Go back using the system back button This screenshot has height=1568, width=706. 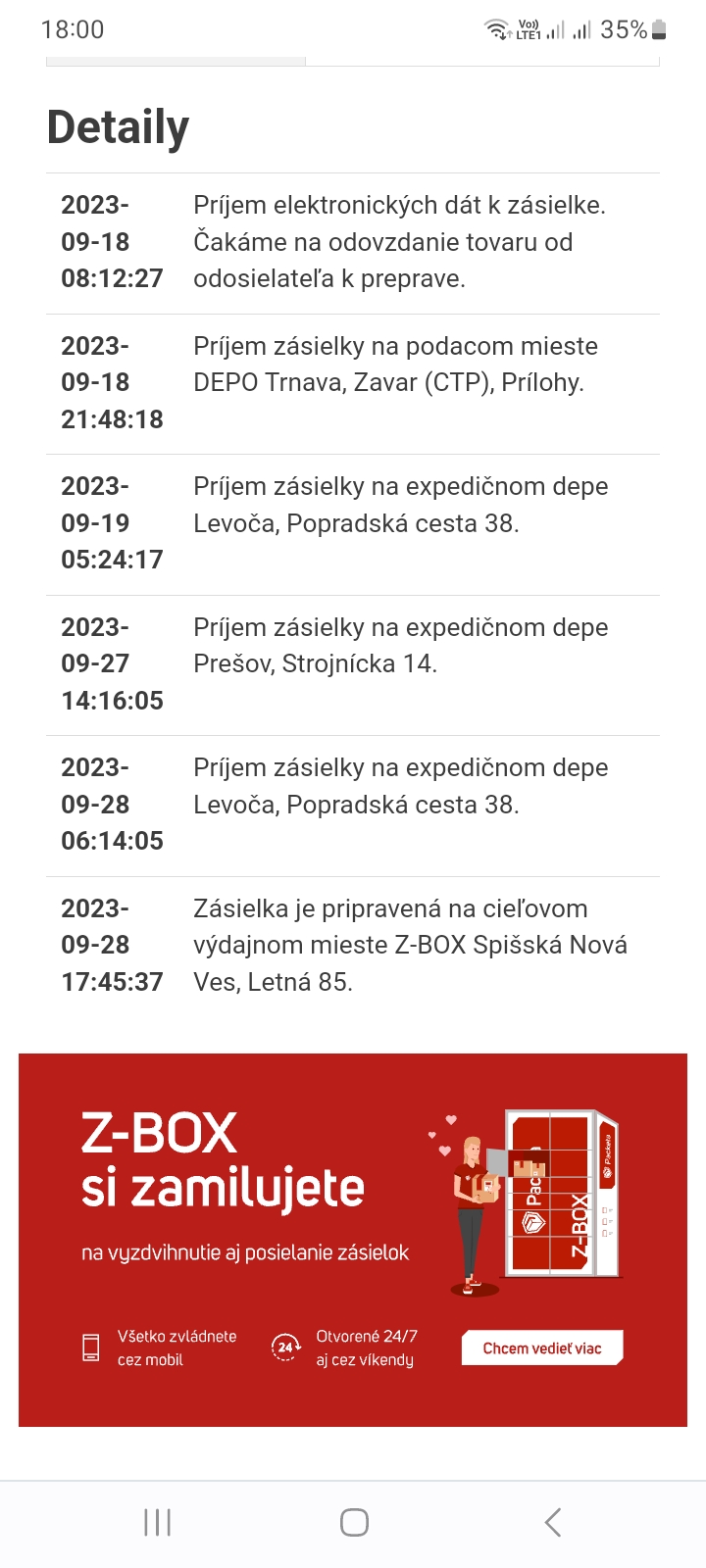pos(553,1522)
